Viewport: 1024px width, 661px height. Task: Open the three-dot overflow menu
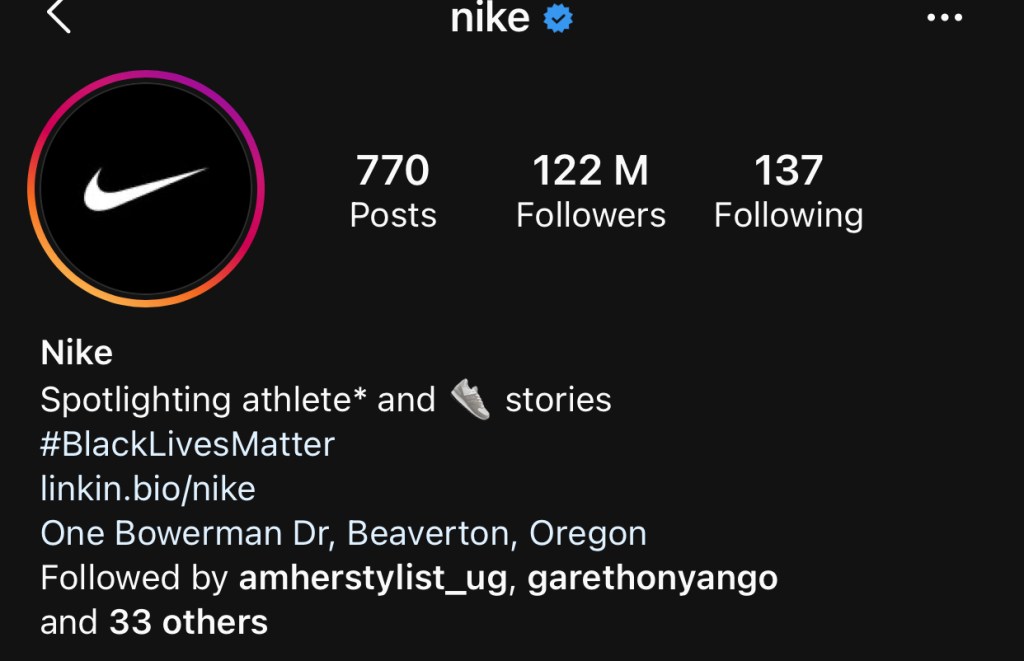tap(944, 18)
